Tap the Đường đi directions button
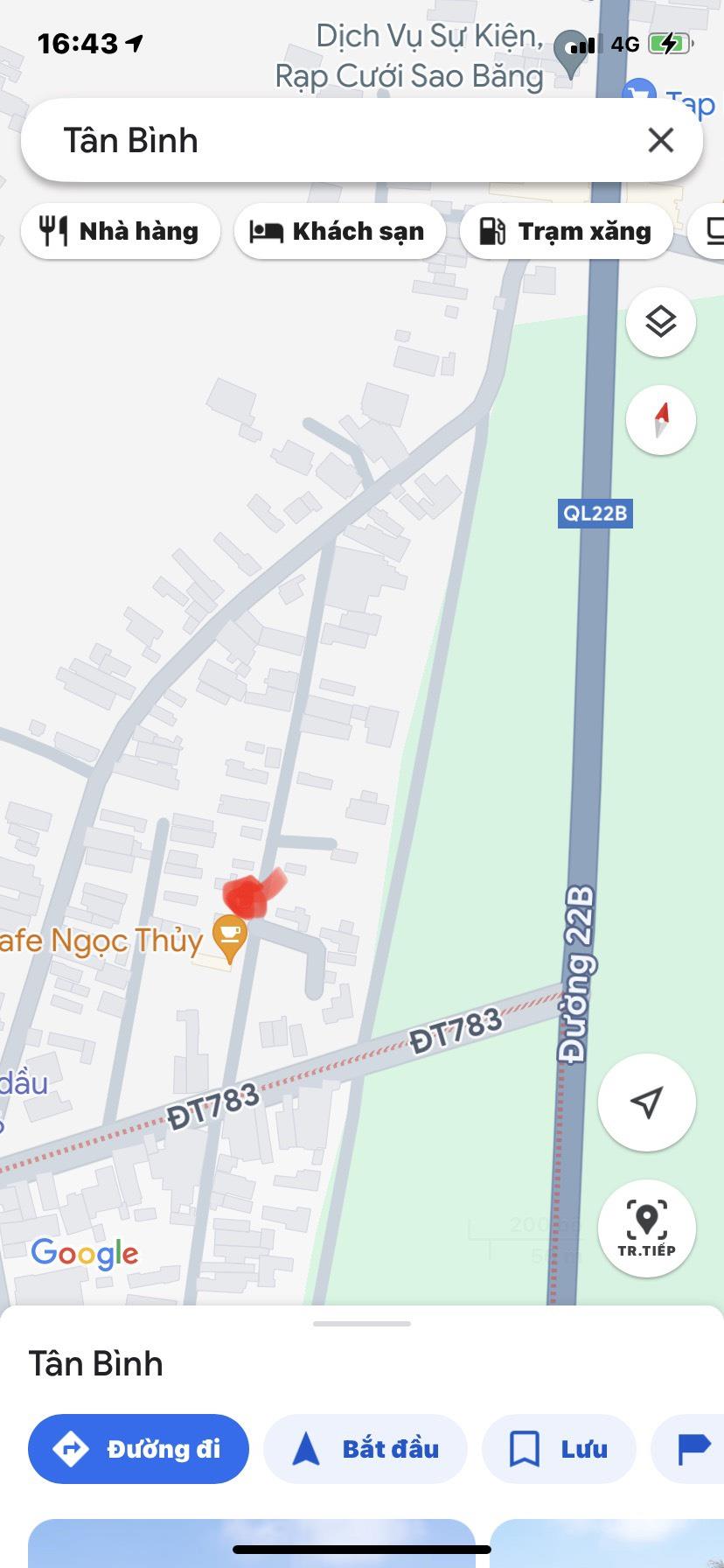The height and width of the screenshot is (1568, 724). [138, 1449]
